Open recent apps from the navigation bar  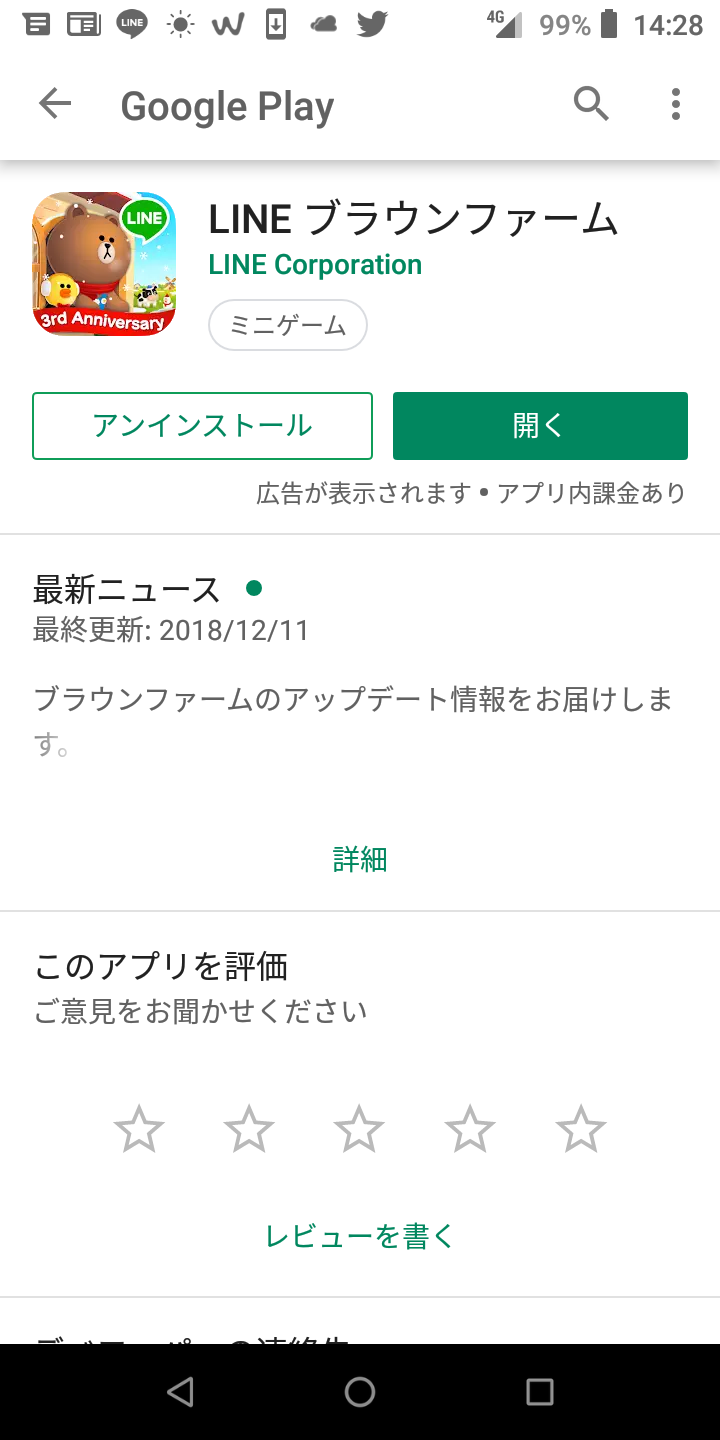(x=540, y=1392)
